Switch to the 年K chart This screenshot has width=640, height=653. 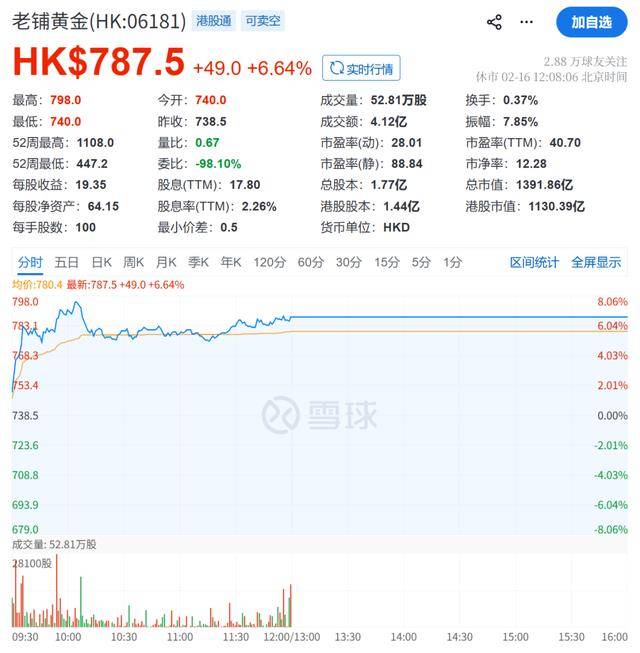click(231, 262)
